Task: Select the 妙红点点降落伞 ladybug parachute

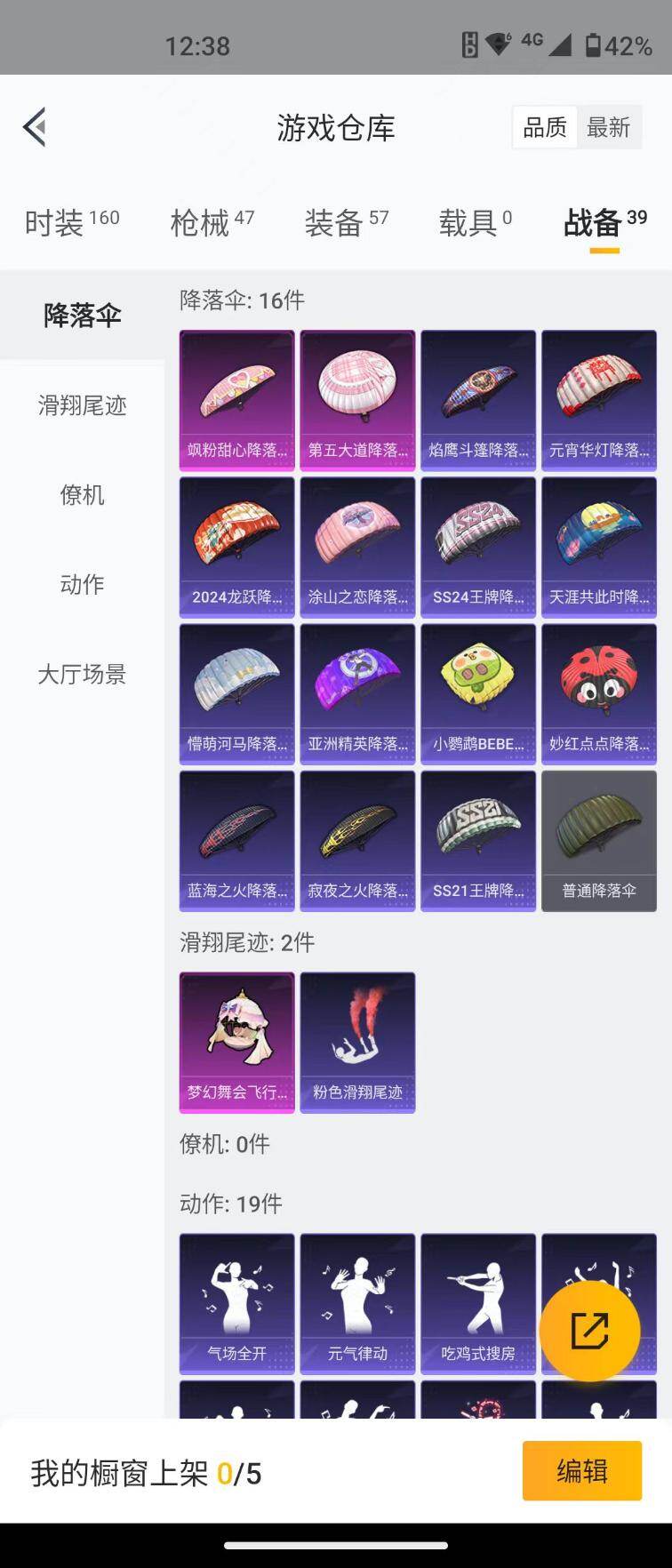Action: 598,692
